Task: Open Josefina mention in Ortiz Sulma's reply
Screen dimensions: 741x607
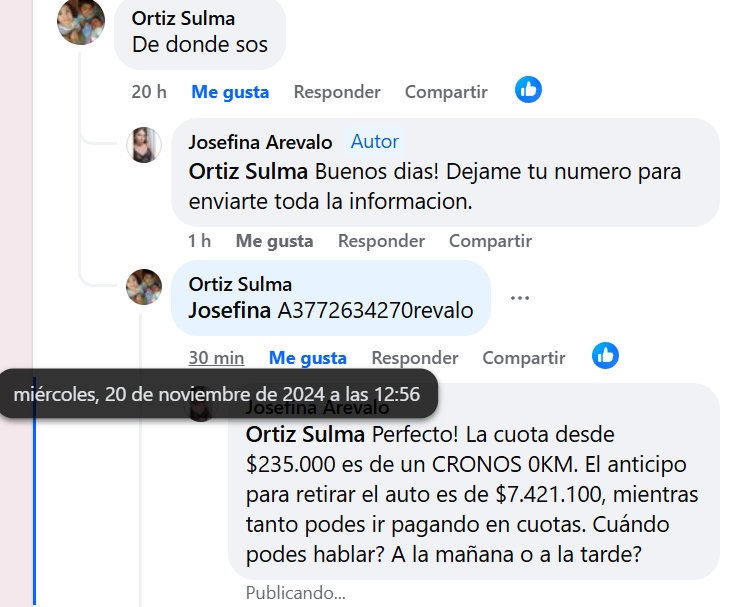Action: [230, 310]
